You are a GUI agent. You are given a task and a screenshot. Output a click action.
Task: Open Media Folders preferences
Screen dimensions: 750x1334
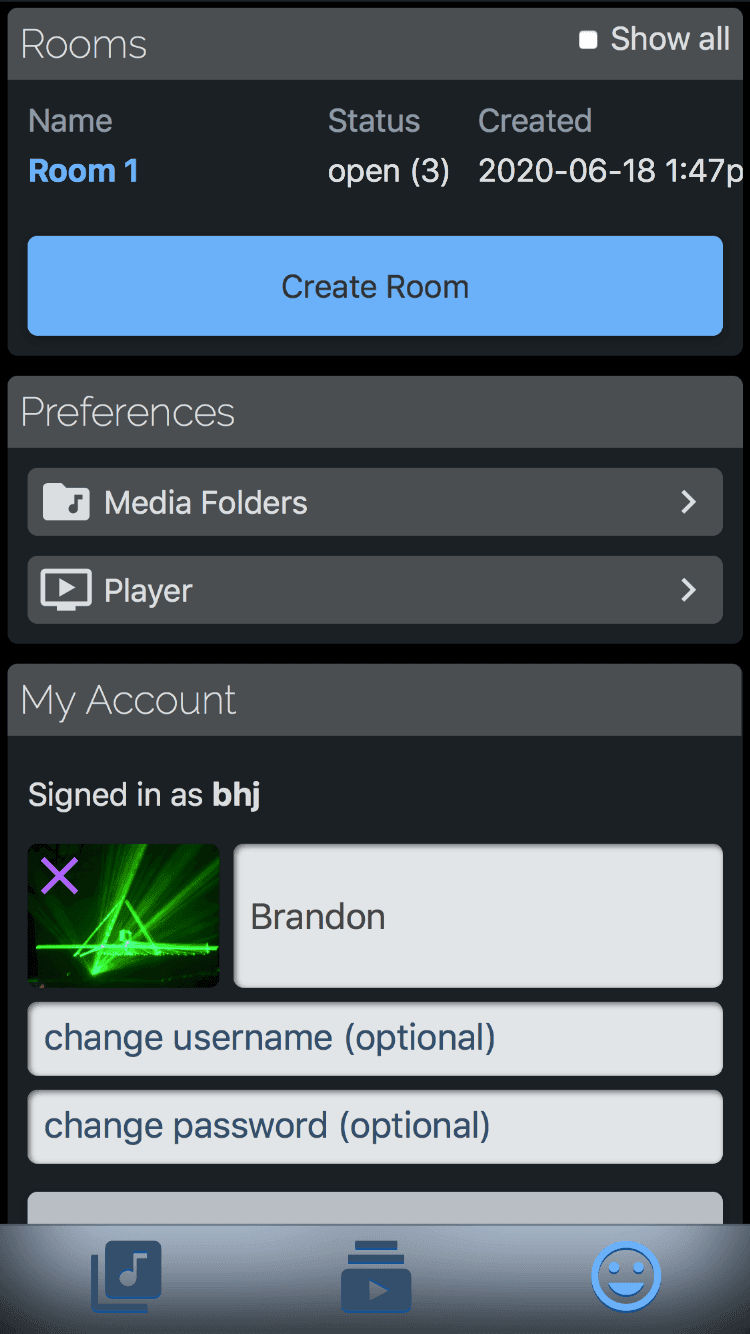point(375,502)
